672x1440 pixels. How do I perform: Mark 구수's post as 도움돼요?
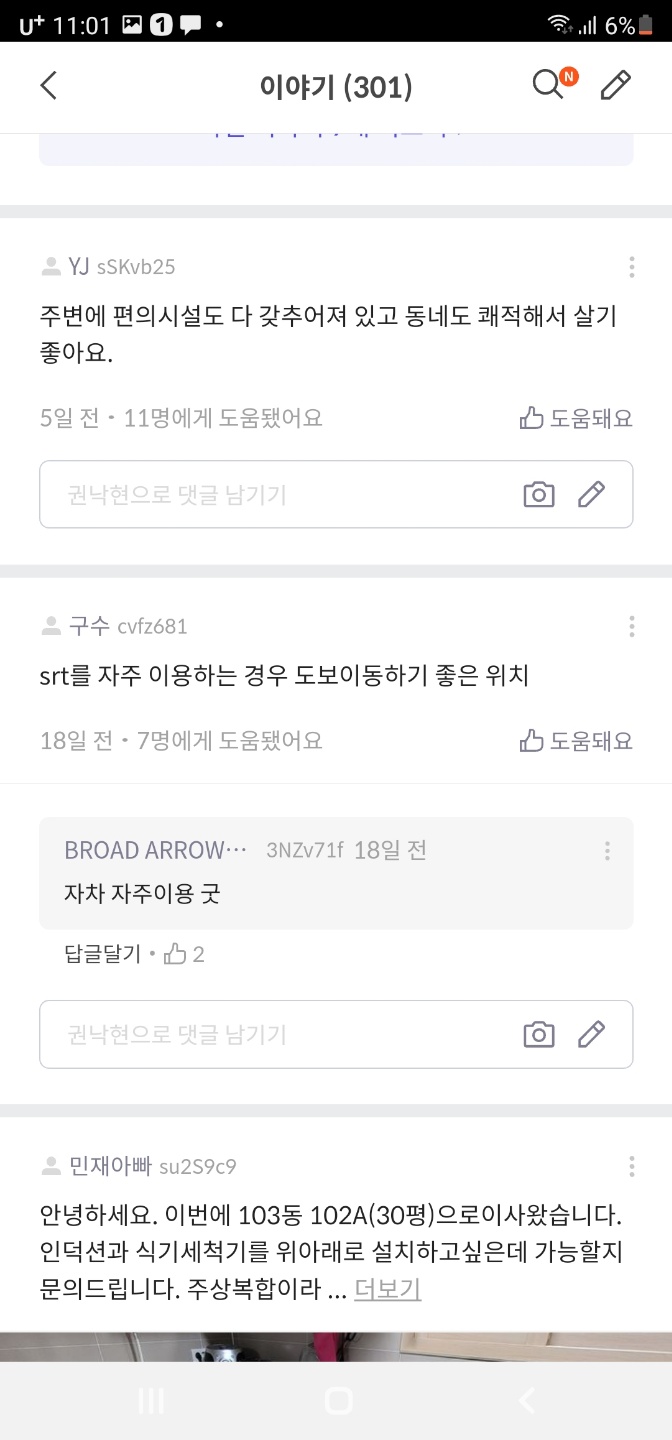coord(576,741)
